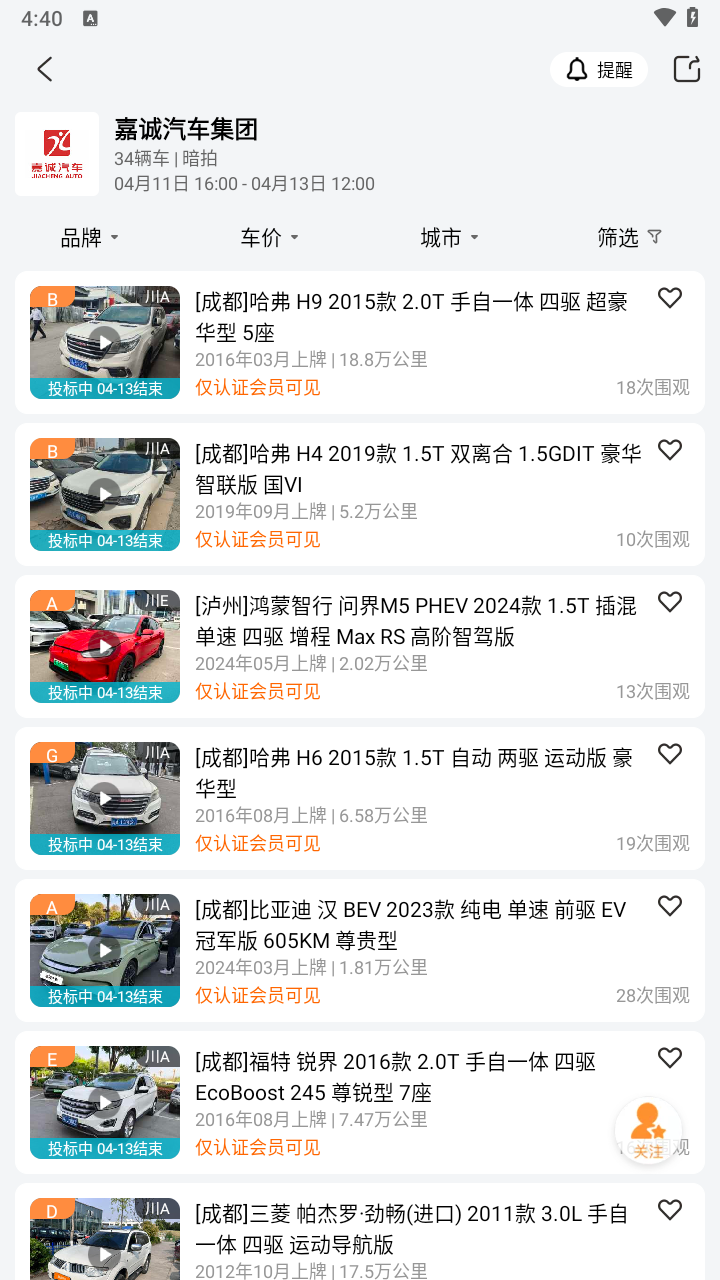This screenshot has height=1280, width=720.
Task: Open the 福特 锐界 2016款 listing
Action: coord(400,1077)
